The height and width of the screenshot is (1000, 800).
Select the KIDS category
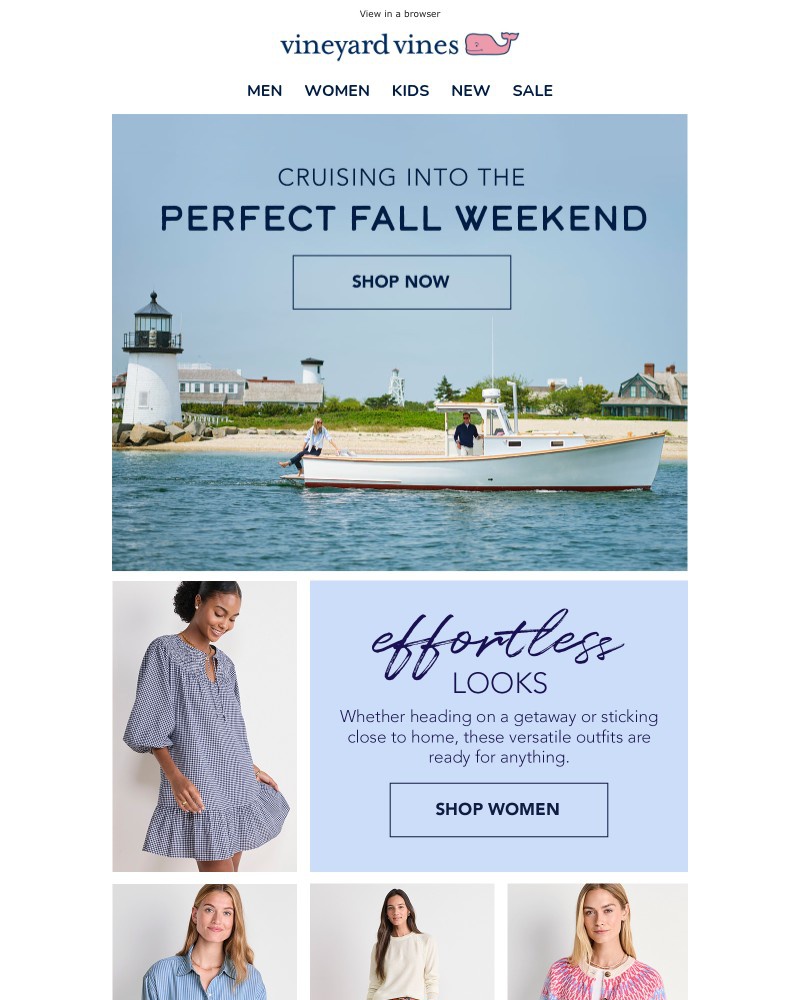pos(410,90)
